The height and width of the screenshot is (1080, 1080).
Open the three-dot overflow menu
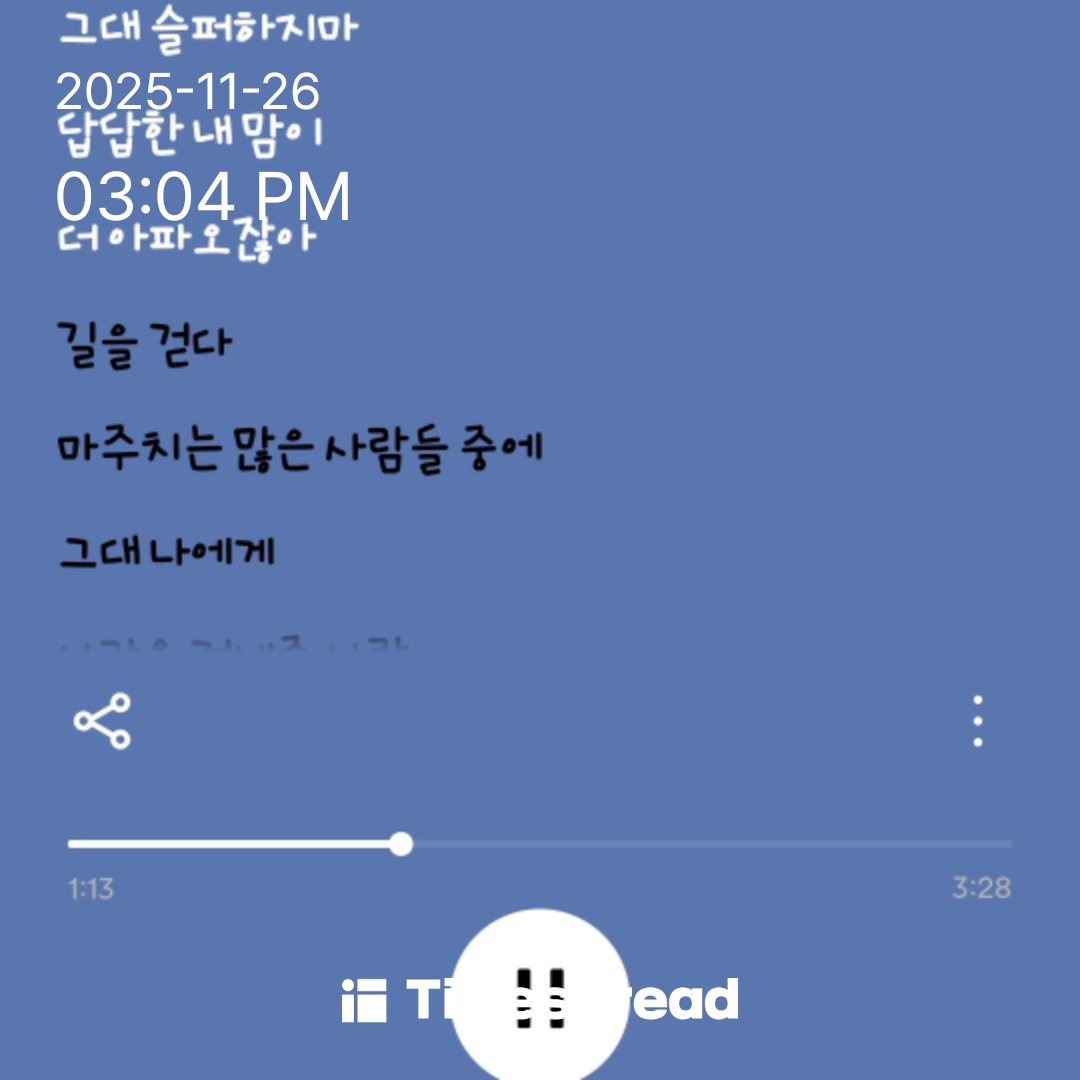tap(977, 721)
